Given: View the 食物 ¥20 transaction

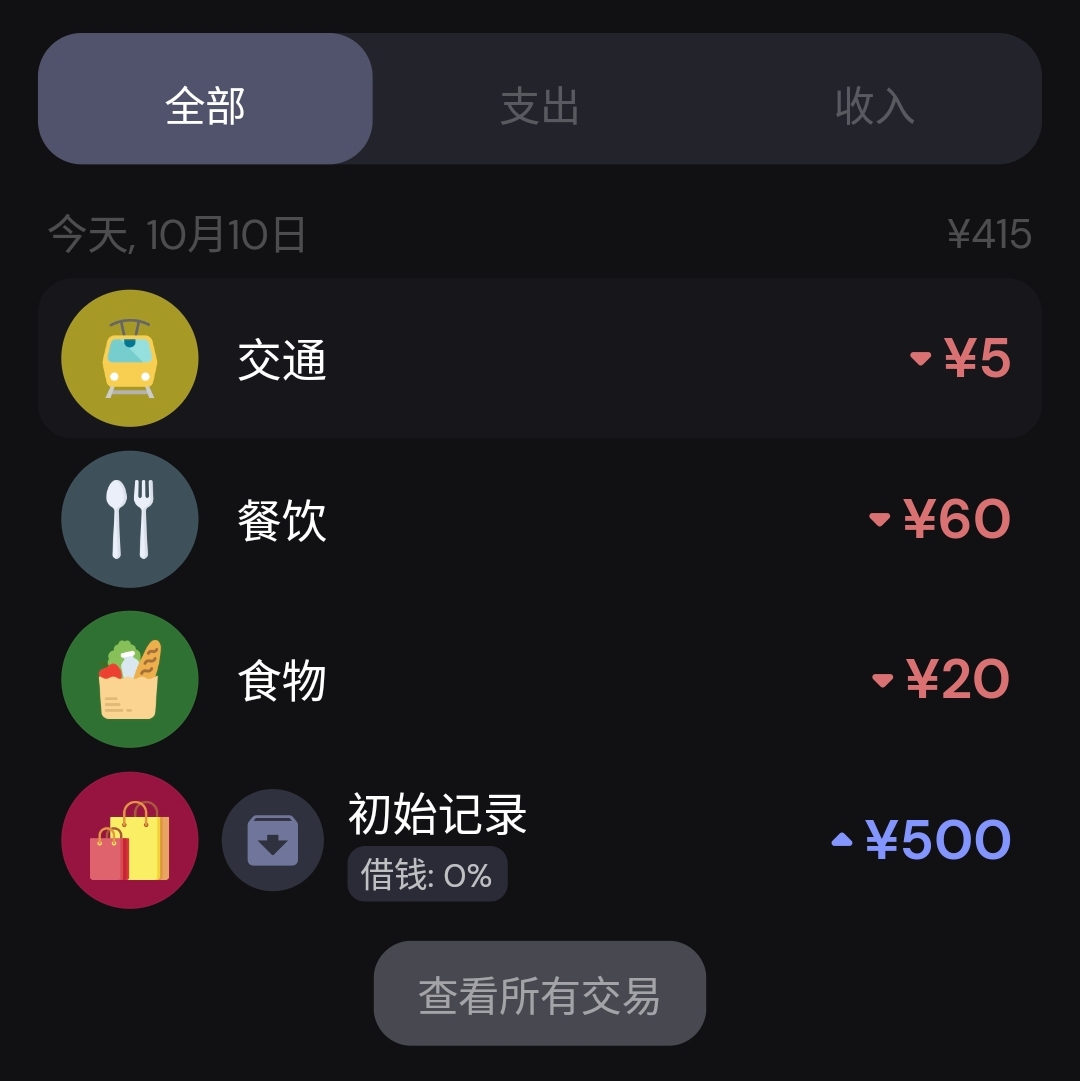Looking at the screenshot, I should coord(540,680).
